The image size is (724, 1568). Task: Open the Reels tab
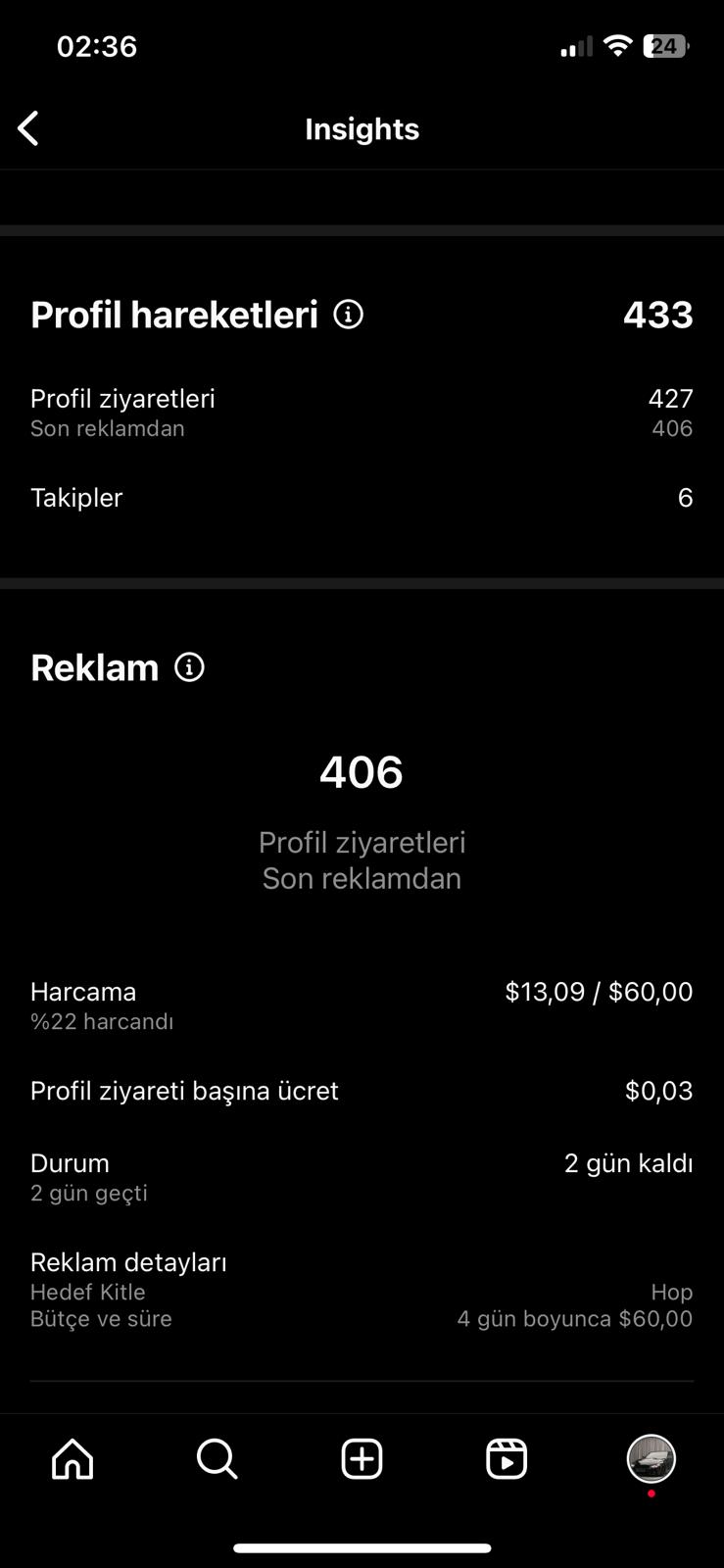point(507,1459)
